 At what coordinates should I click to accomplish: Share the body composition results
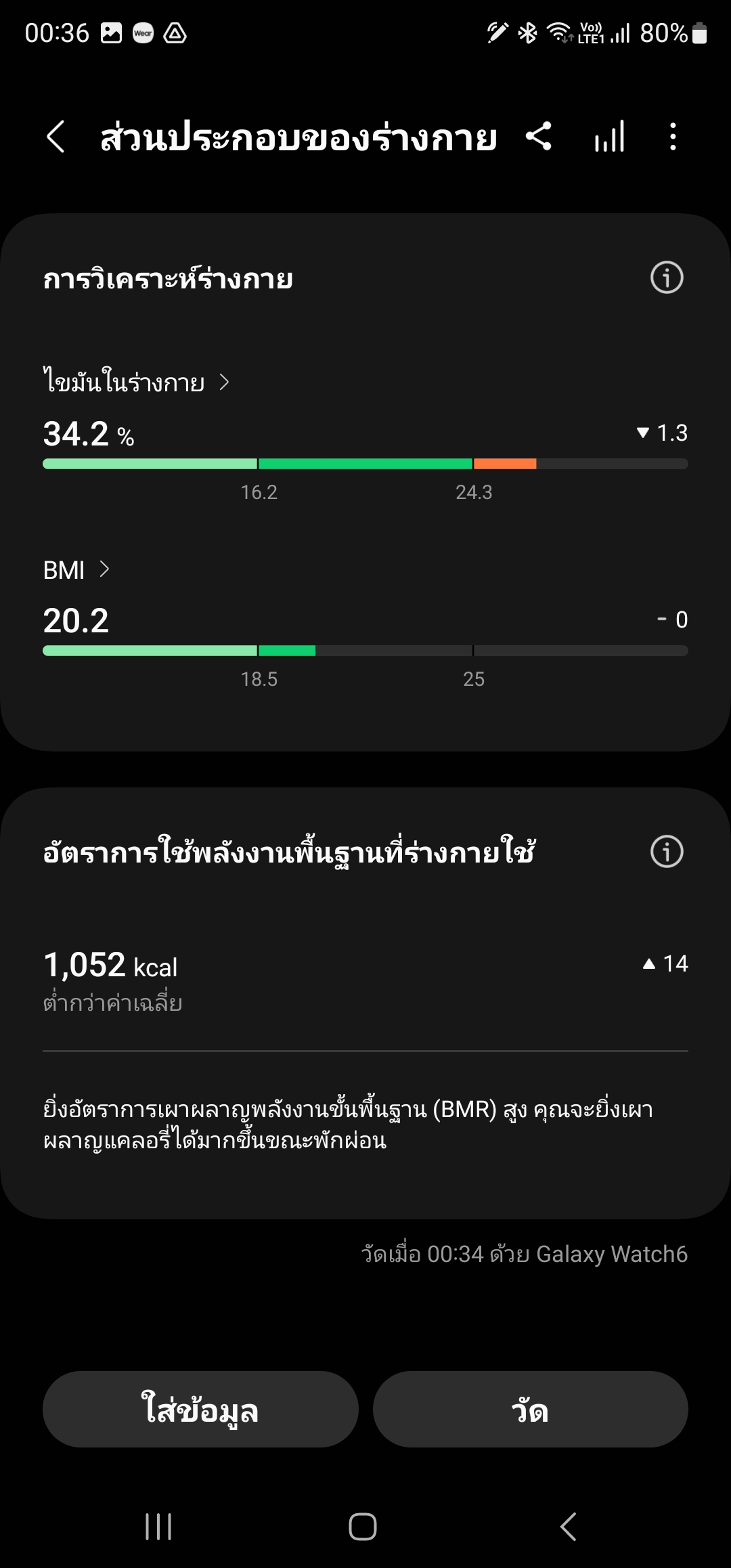pos(539,137)
